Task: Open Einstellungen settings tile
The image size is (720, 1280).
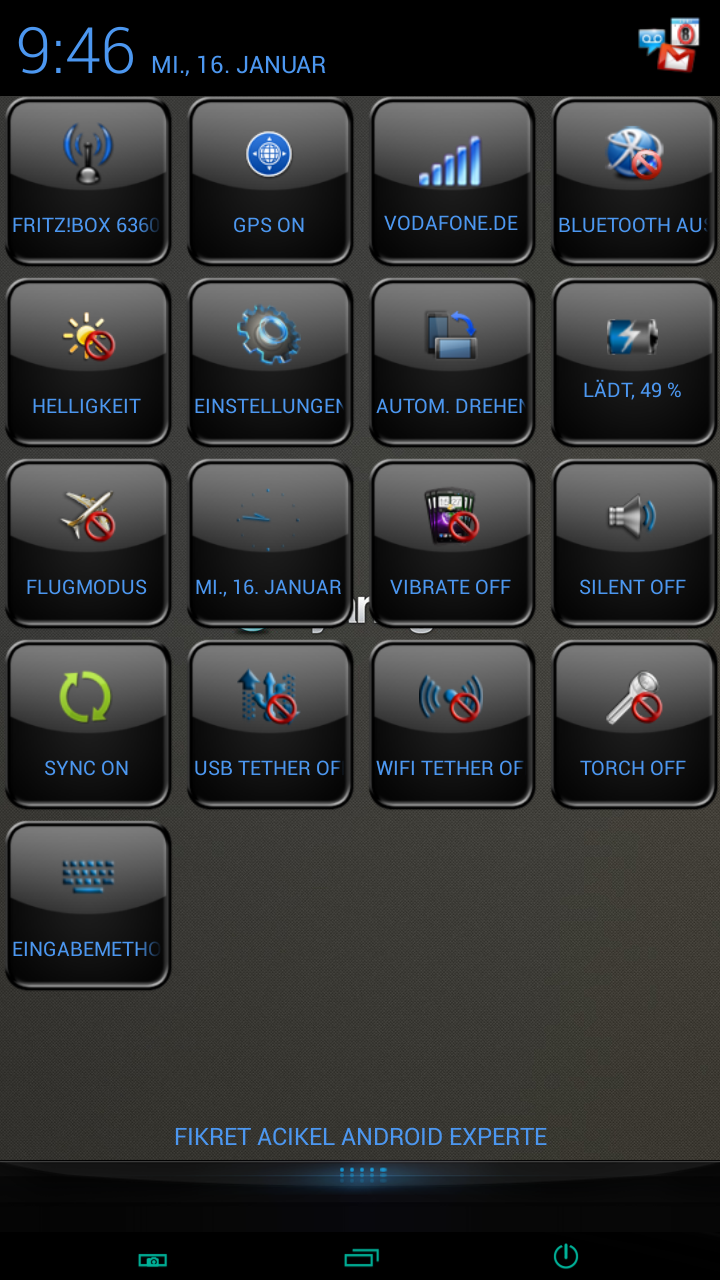Action: pos(270,362)
